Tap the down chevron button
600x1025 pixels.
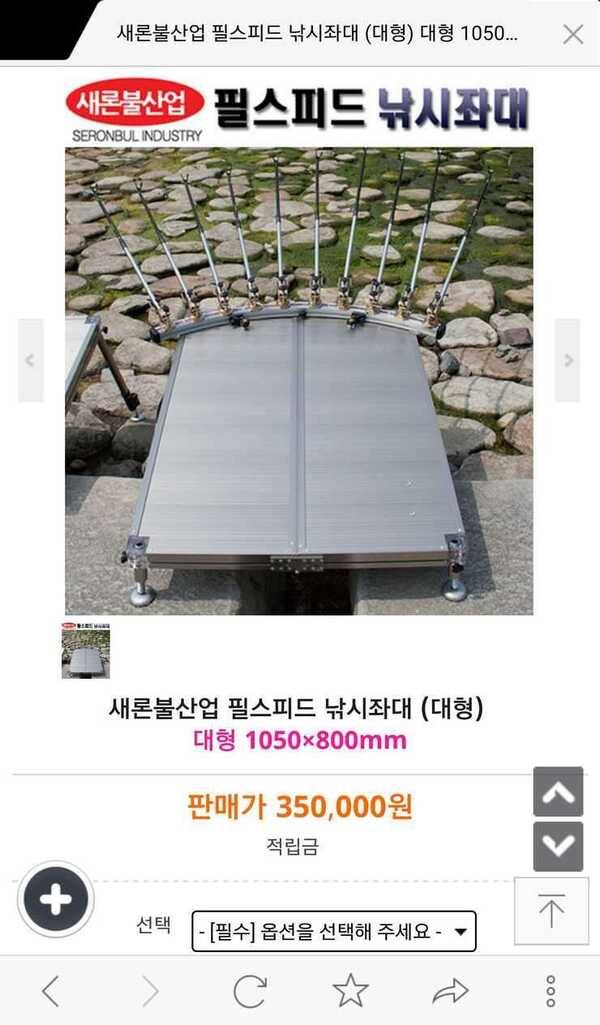(x=558, y=847)
